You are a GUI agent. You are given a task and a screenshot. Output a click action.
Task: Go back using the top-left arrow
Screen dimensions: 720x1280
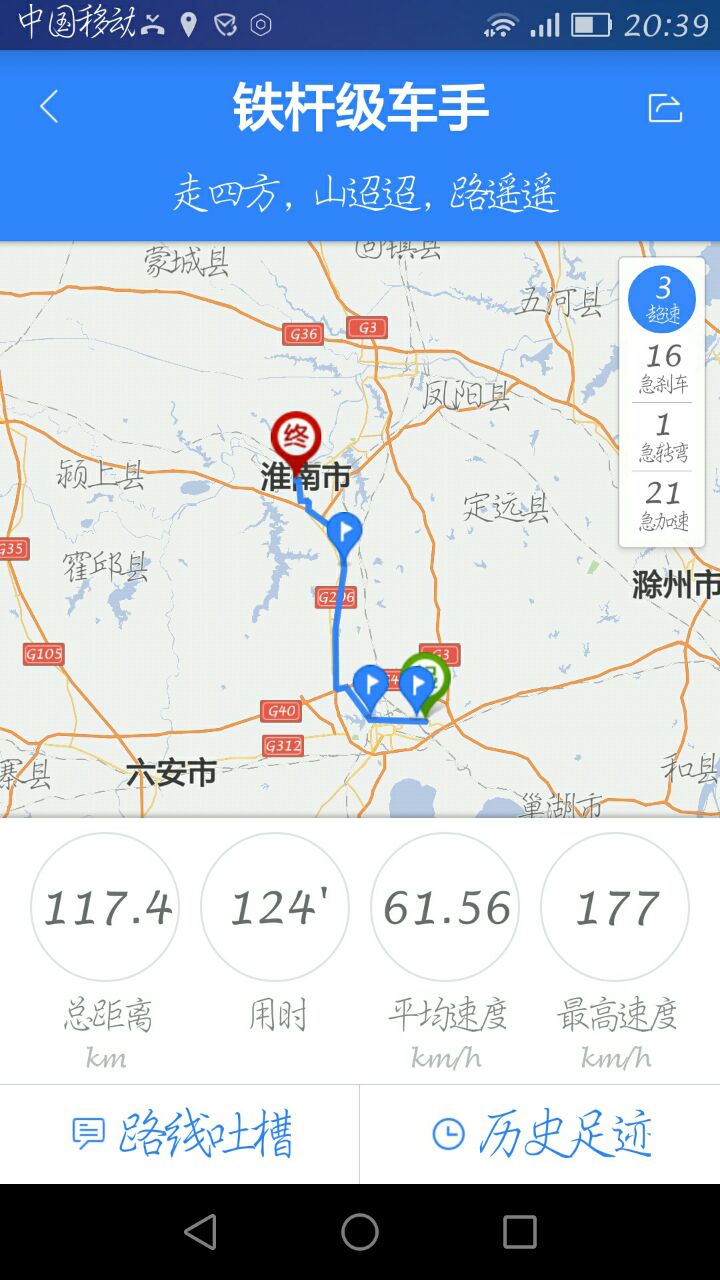click(48, 107)
